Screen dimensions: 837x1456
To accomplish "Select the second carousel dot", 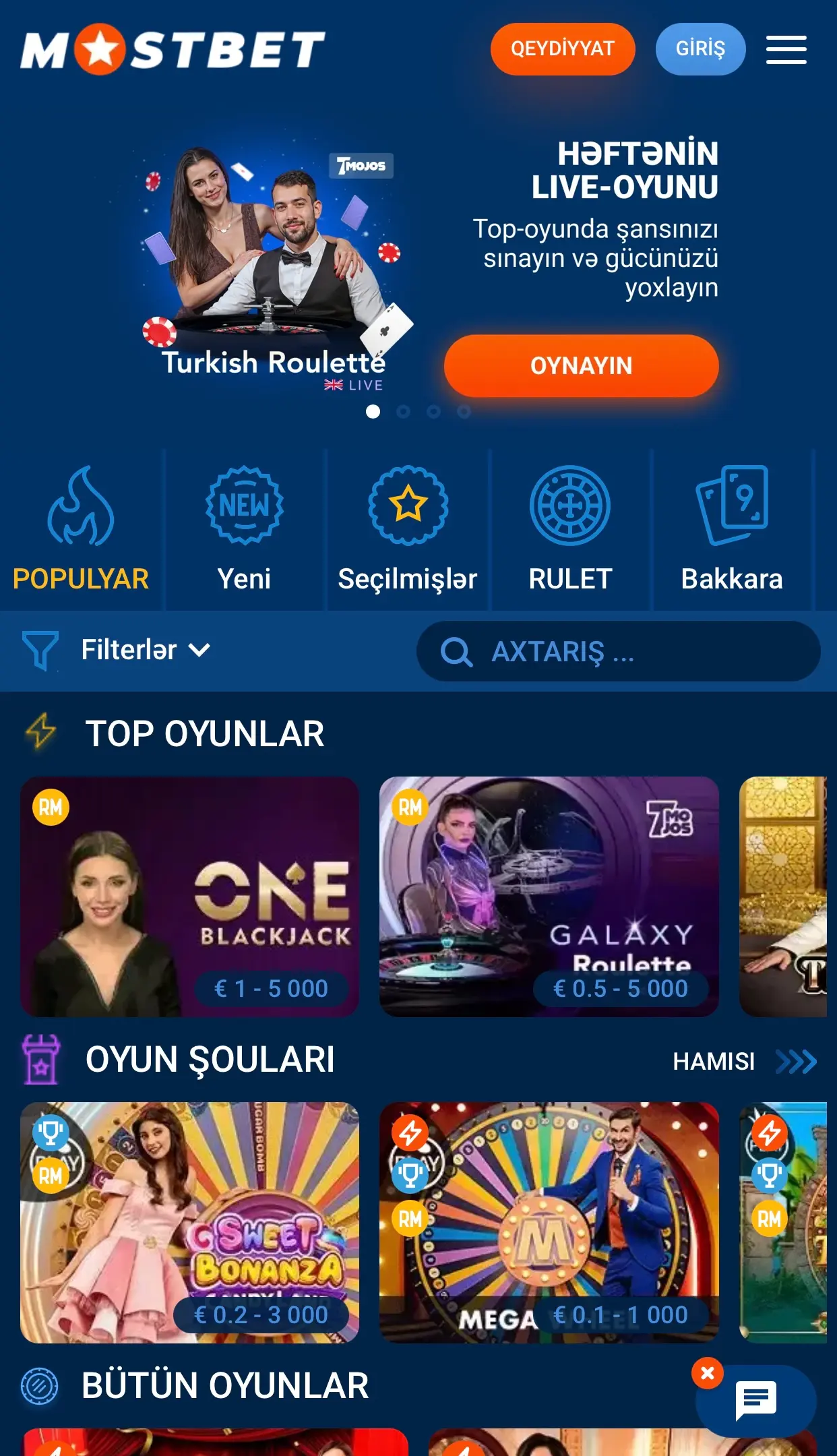I will coord(403,410).
